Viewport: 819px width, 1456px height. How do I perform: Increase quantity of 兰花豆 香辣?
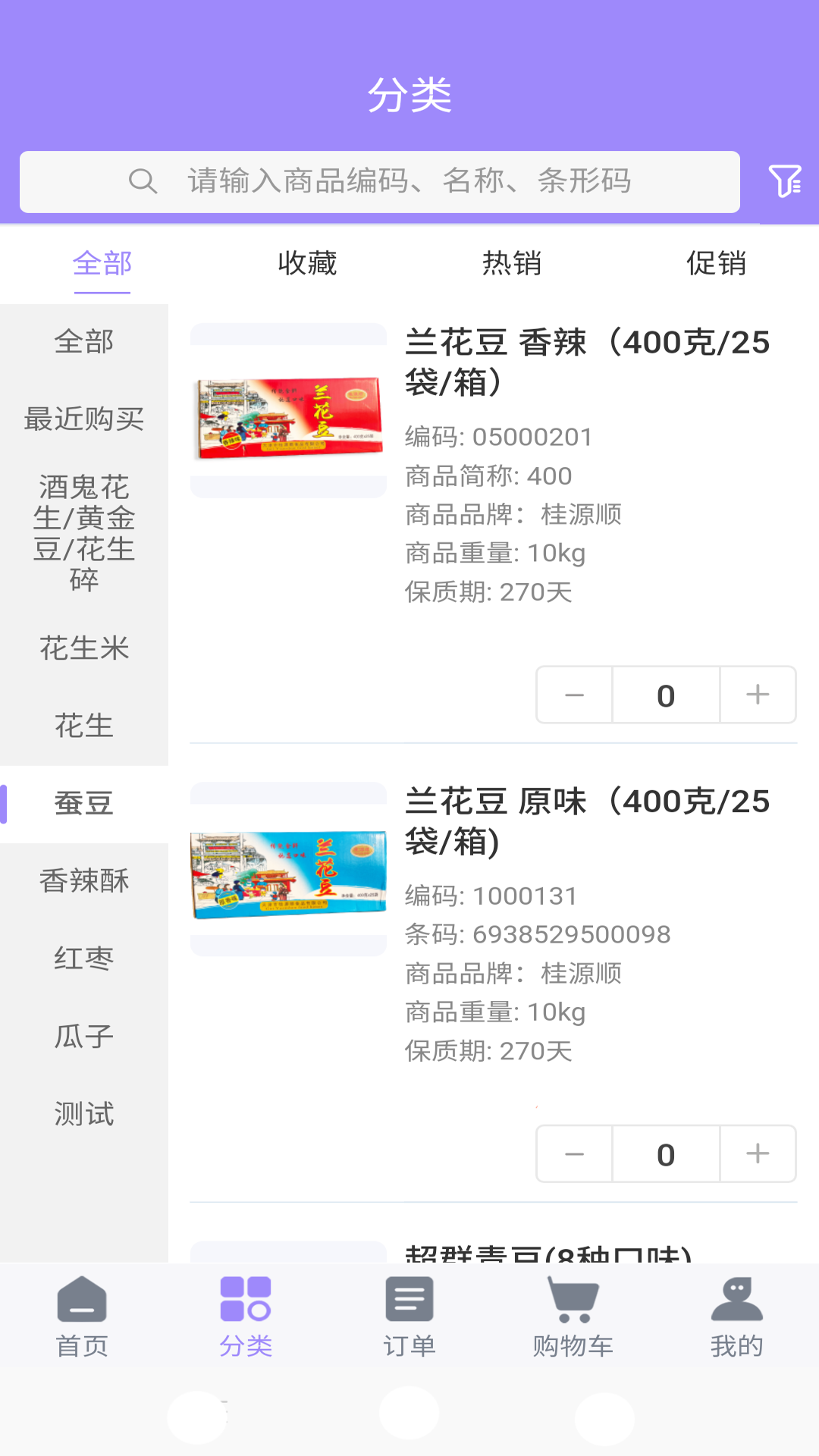click(x=757, y=695)
